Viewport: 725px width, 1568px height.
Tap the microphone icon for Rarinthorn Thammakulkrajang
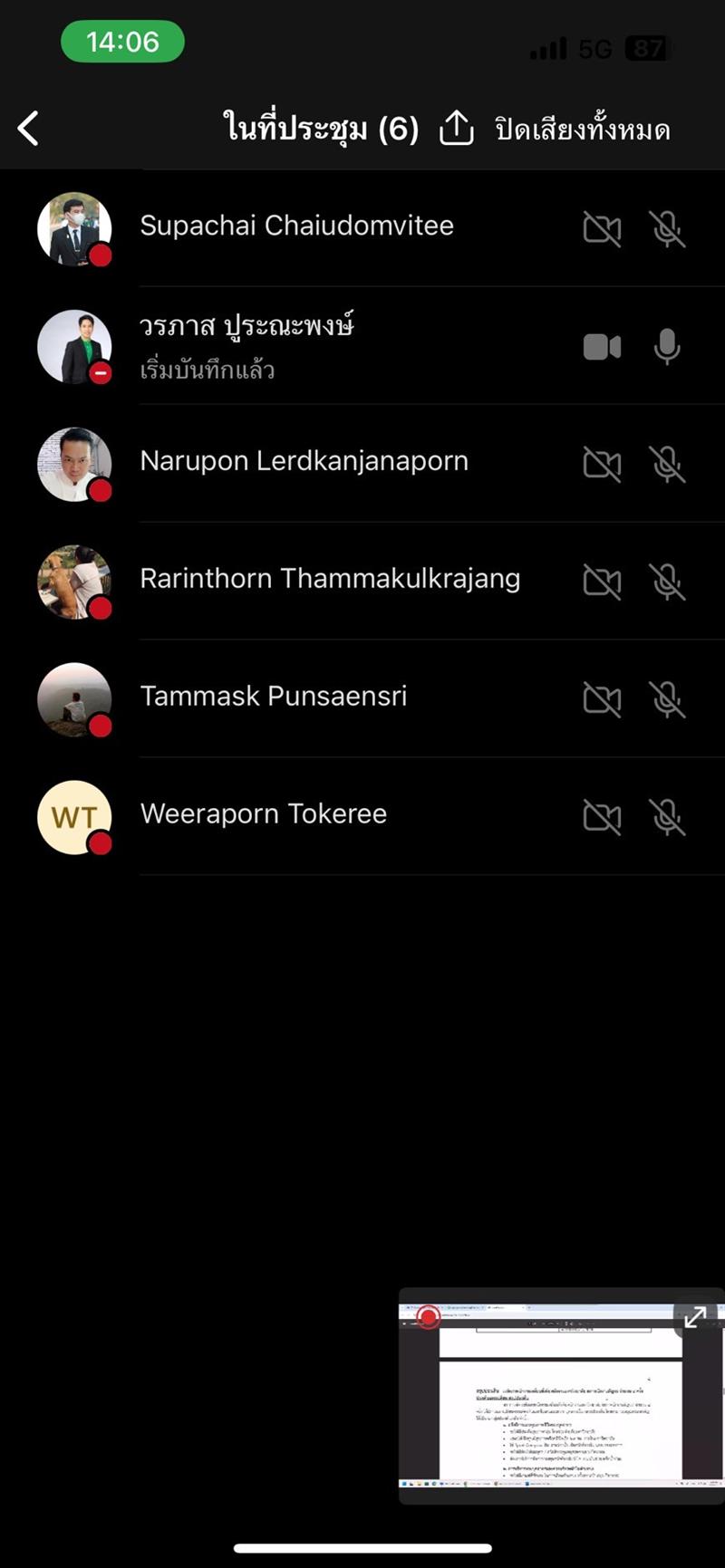[x=667, y=582]
